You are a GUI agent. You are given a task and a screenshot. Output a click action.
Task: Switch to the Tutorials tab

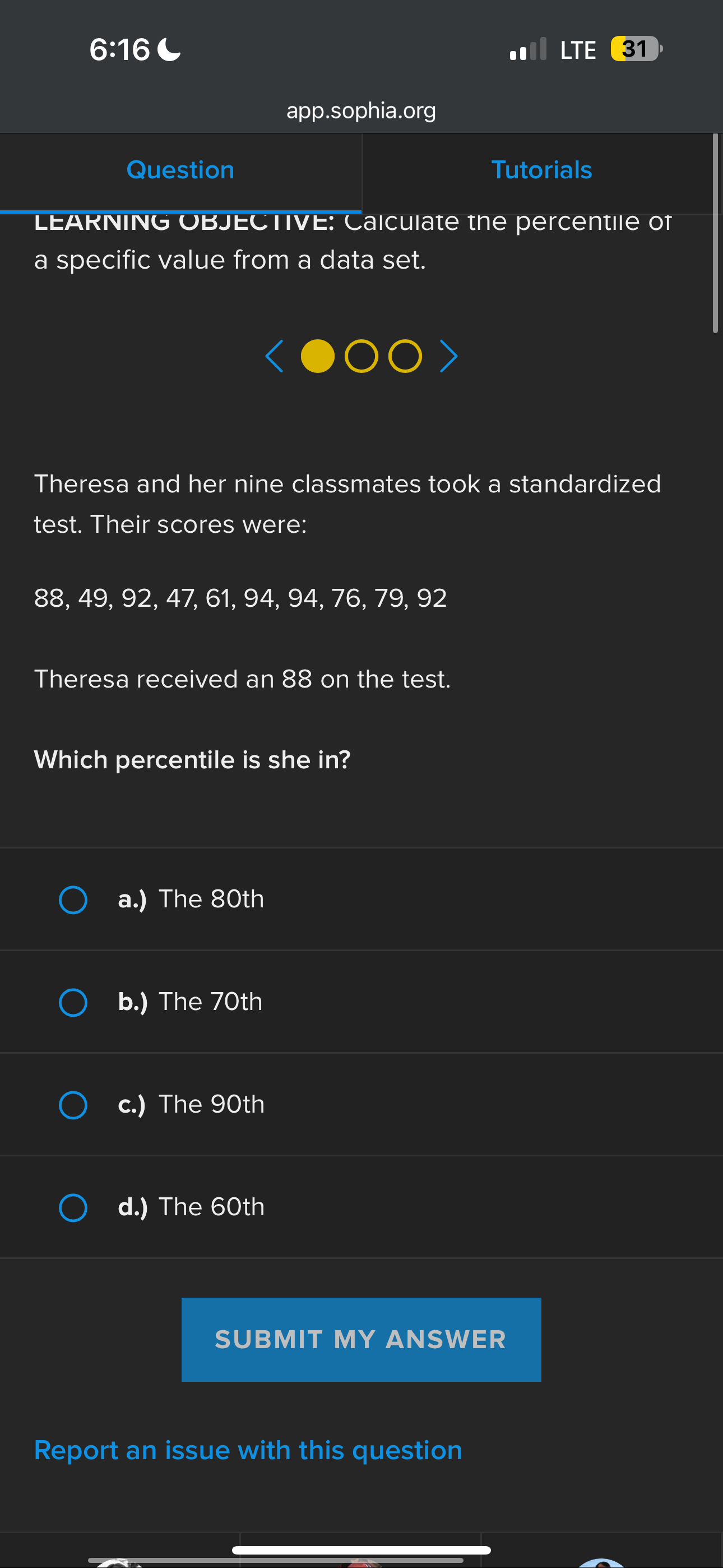coord(541,170)
